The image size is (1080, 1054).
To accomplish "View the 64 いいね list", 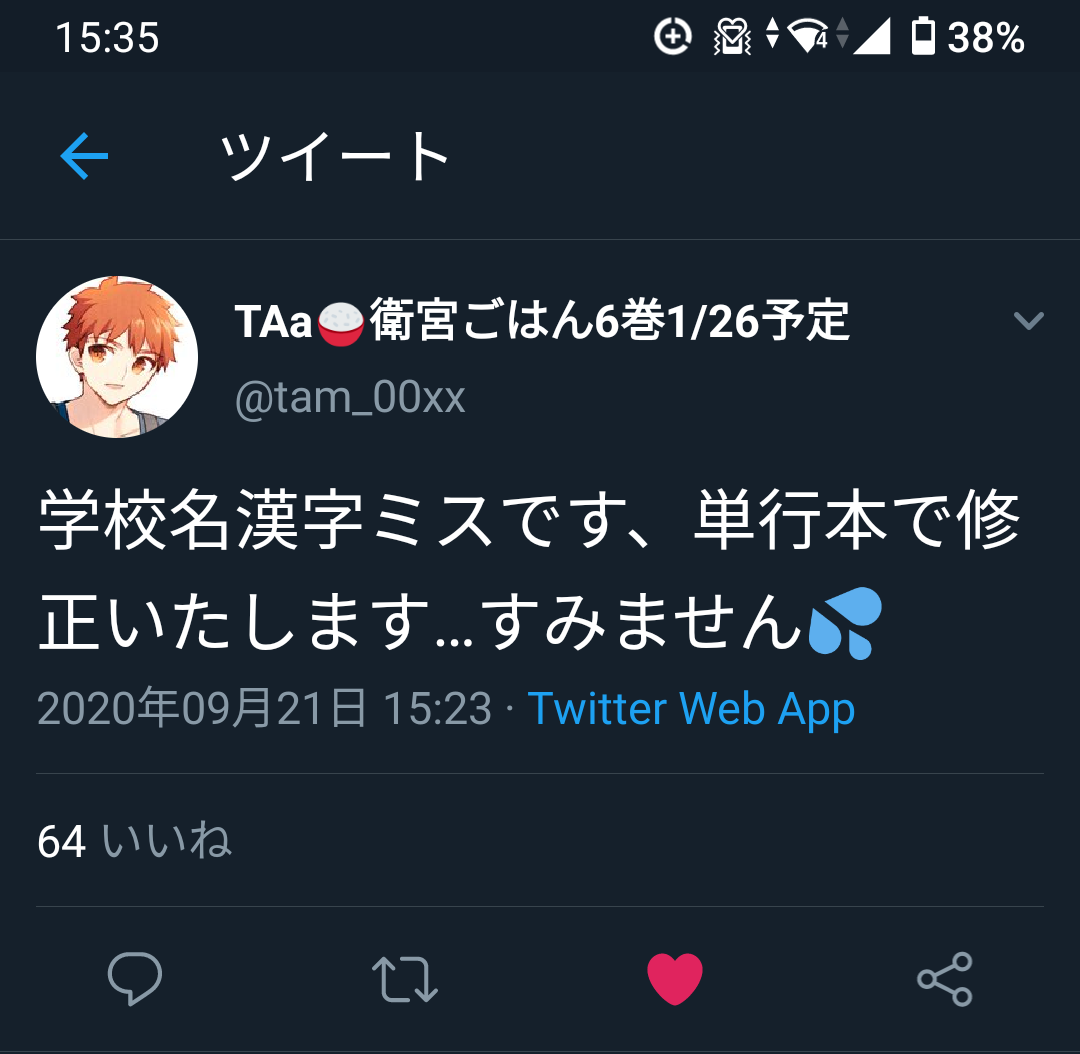I will (x=134, y=842).
